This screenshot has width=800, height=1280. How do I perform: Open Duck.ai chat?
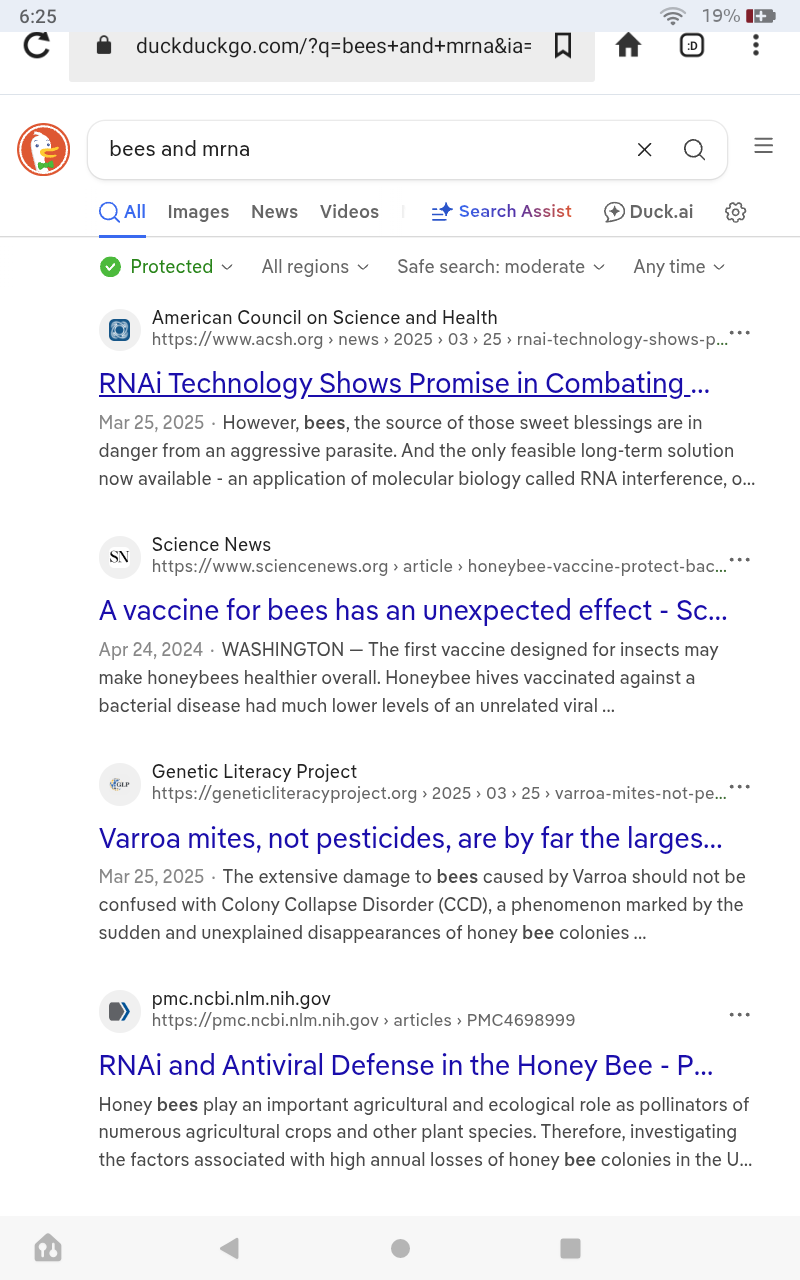click(648, 212)
